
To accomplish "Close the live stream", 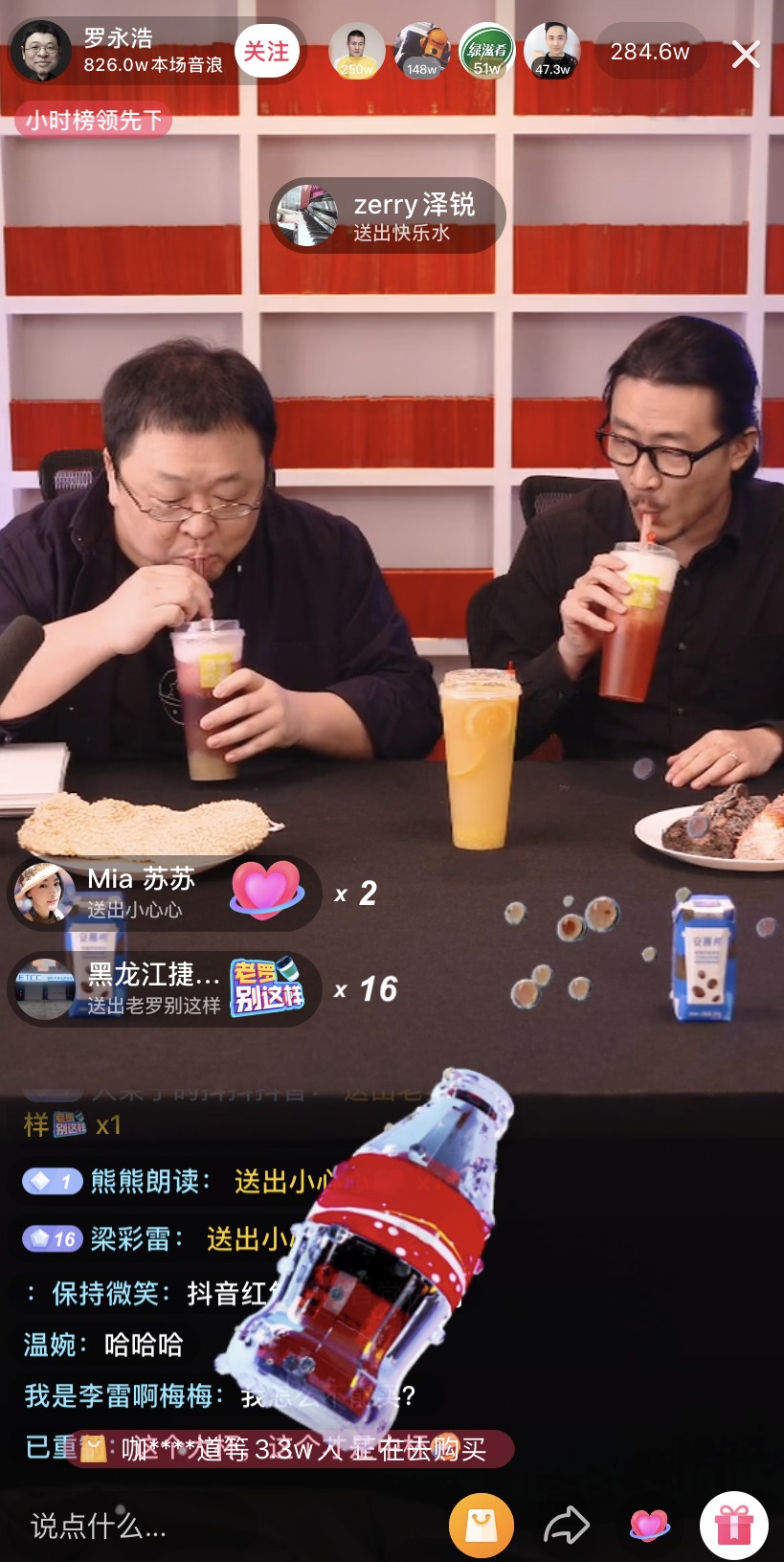I will tap(746, 54).
